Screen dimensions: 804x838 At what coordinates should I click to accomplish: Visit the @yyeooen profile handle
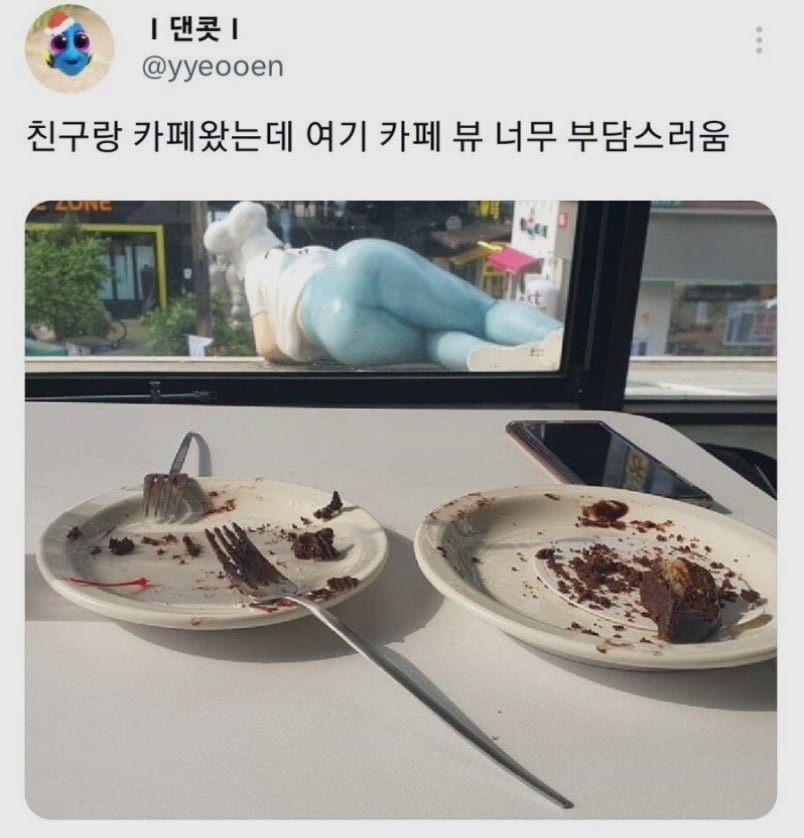point(211,67)
